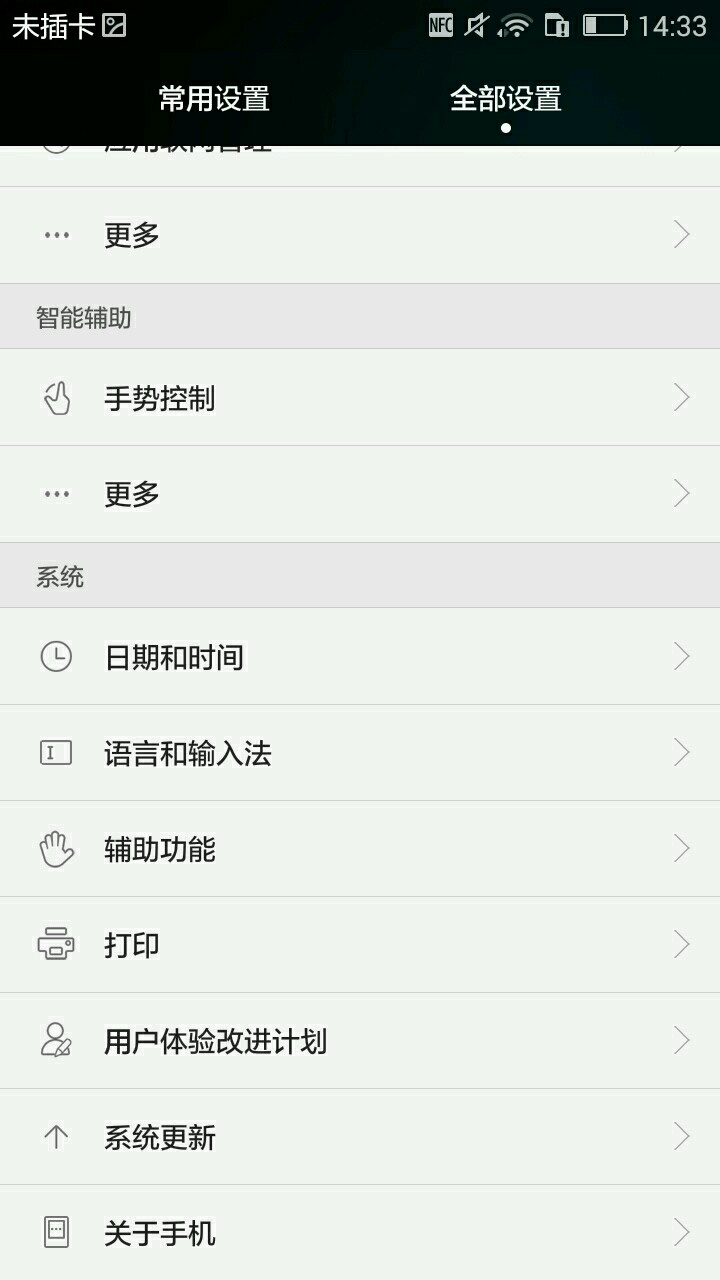Open 更多 under 智能辅助
720x1280 pixels.
pos(360,494)
